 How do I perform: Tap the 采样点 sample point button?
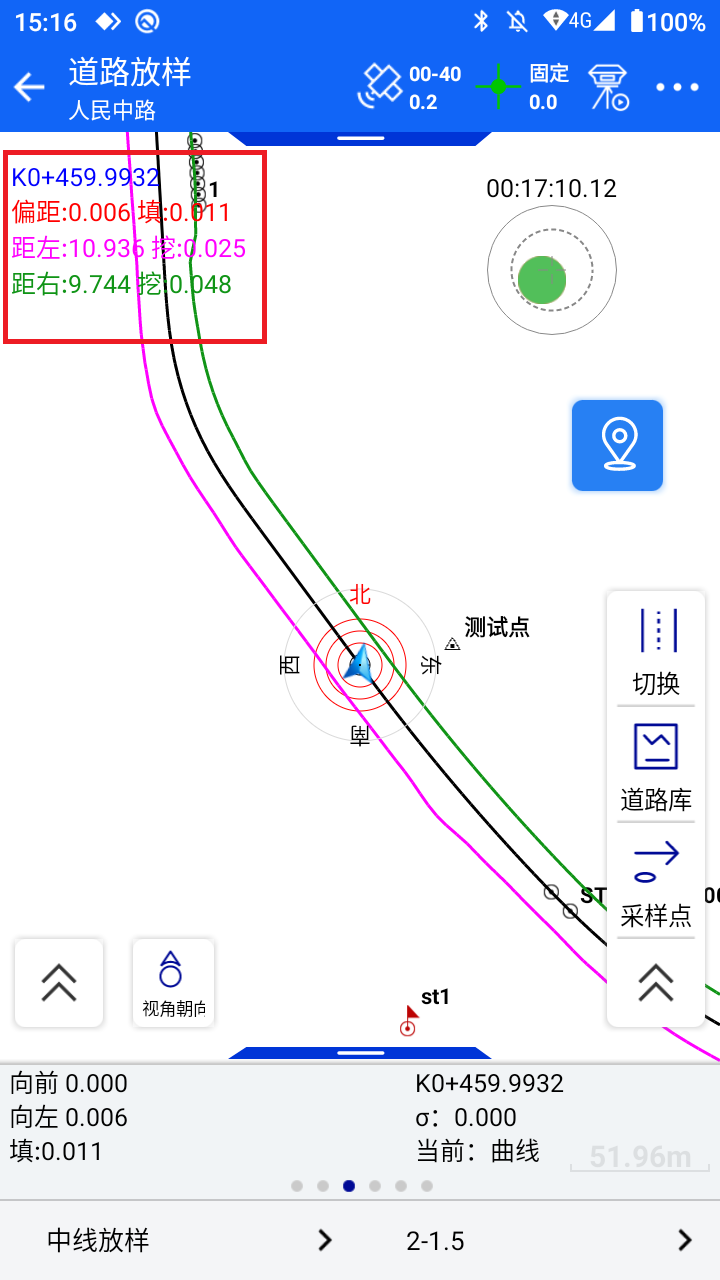(x=656, y=883)
